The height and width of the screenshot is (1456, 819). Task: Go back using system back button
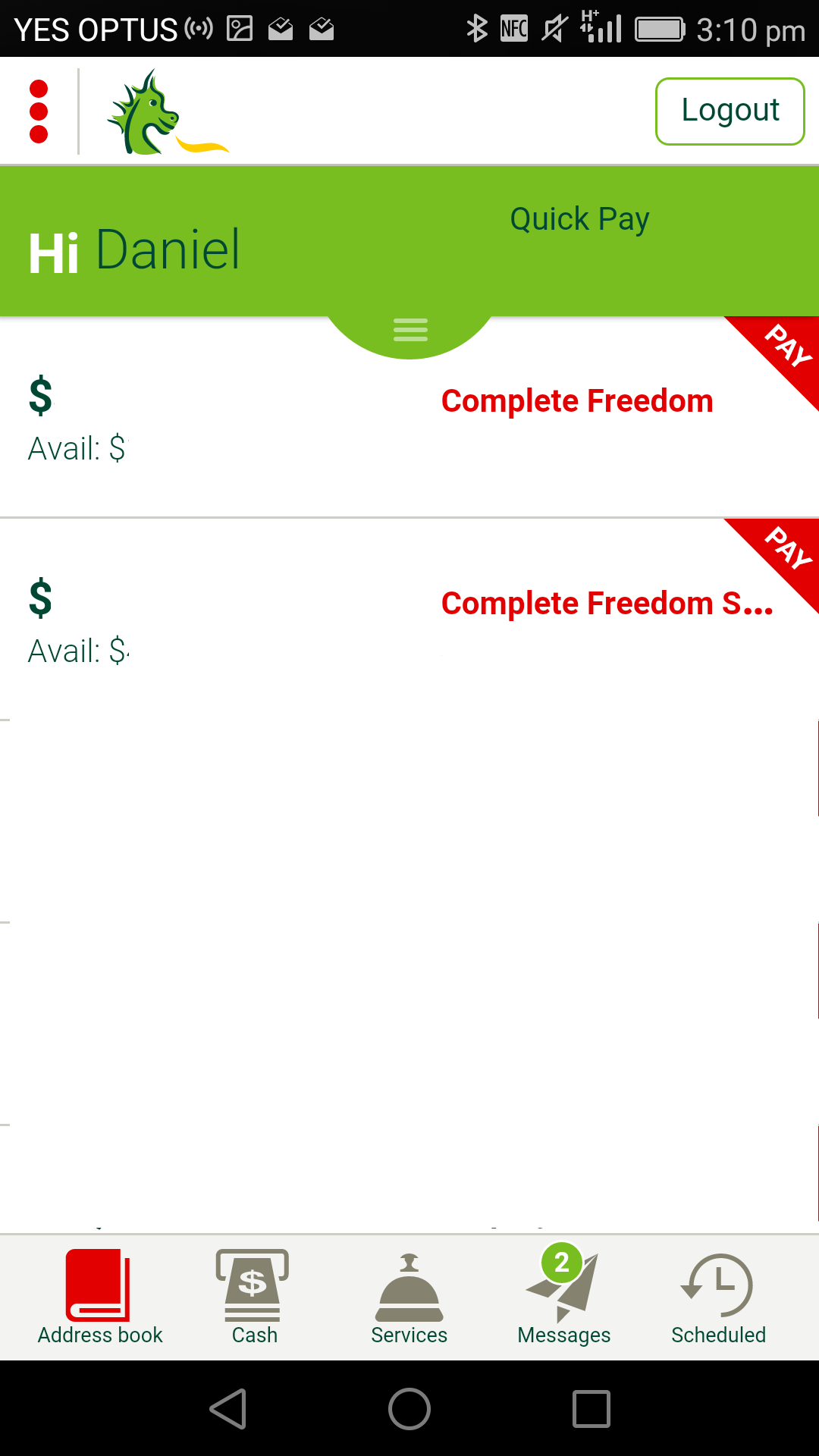pyautogui.click(x=227, y=1409)
